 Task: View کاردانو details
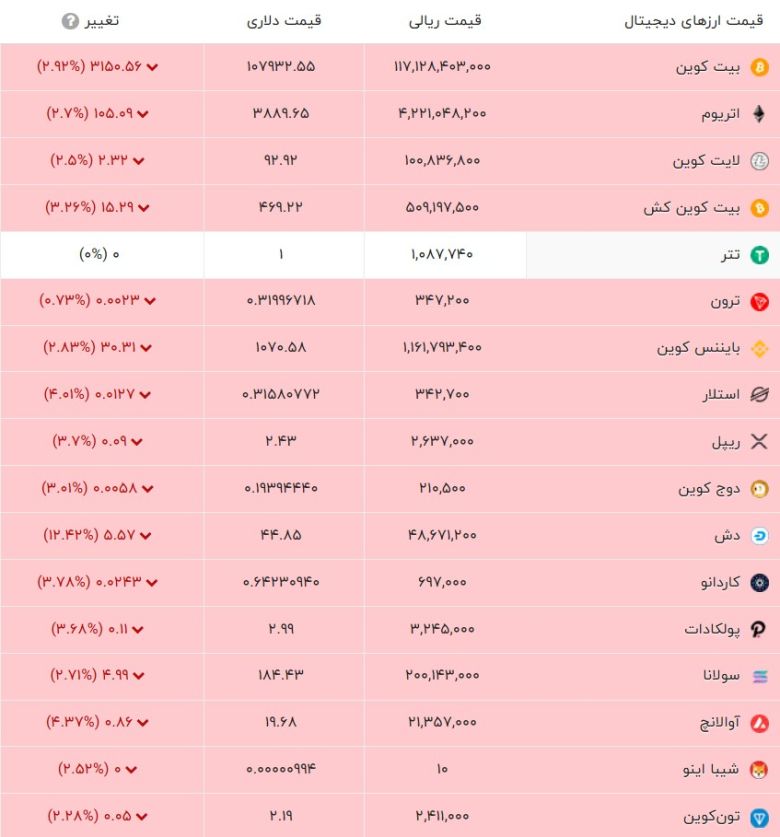coord(716,582)
